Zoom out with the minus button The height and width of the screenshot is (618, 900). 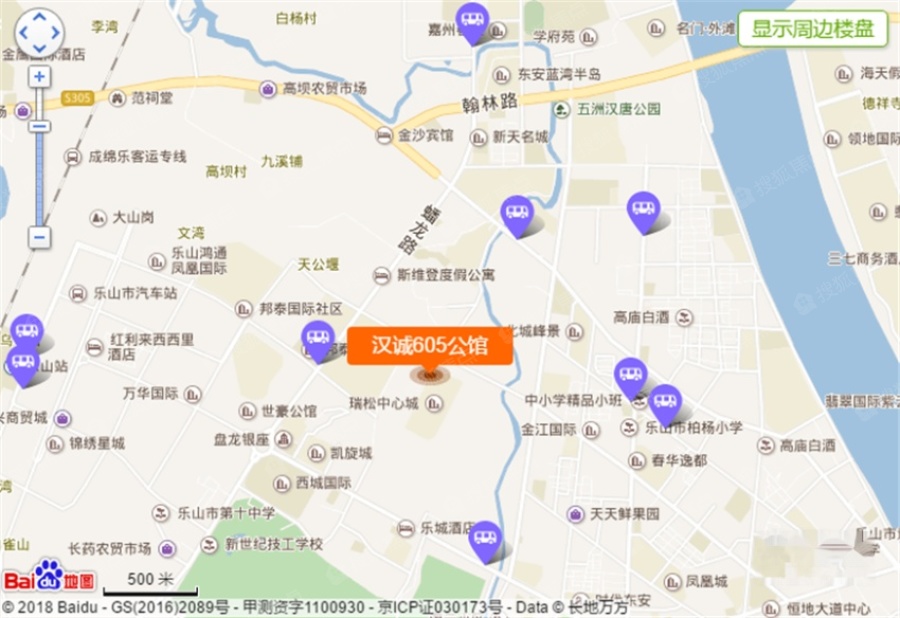pos(39,237)
